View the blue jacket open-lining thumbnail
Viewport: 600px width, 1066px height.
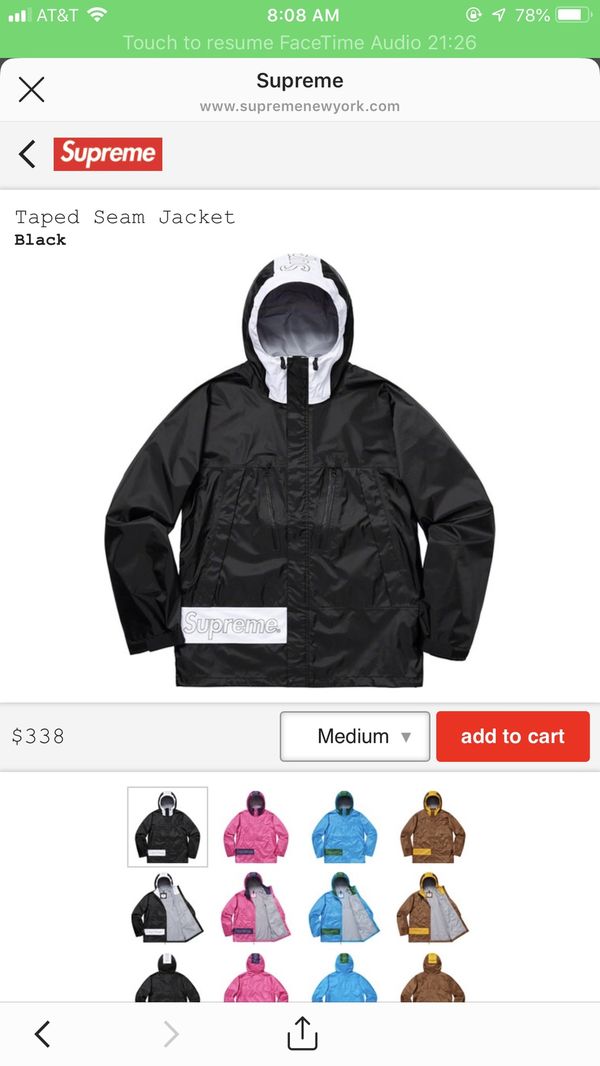(345, 908)
